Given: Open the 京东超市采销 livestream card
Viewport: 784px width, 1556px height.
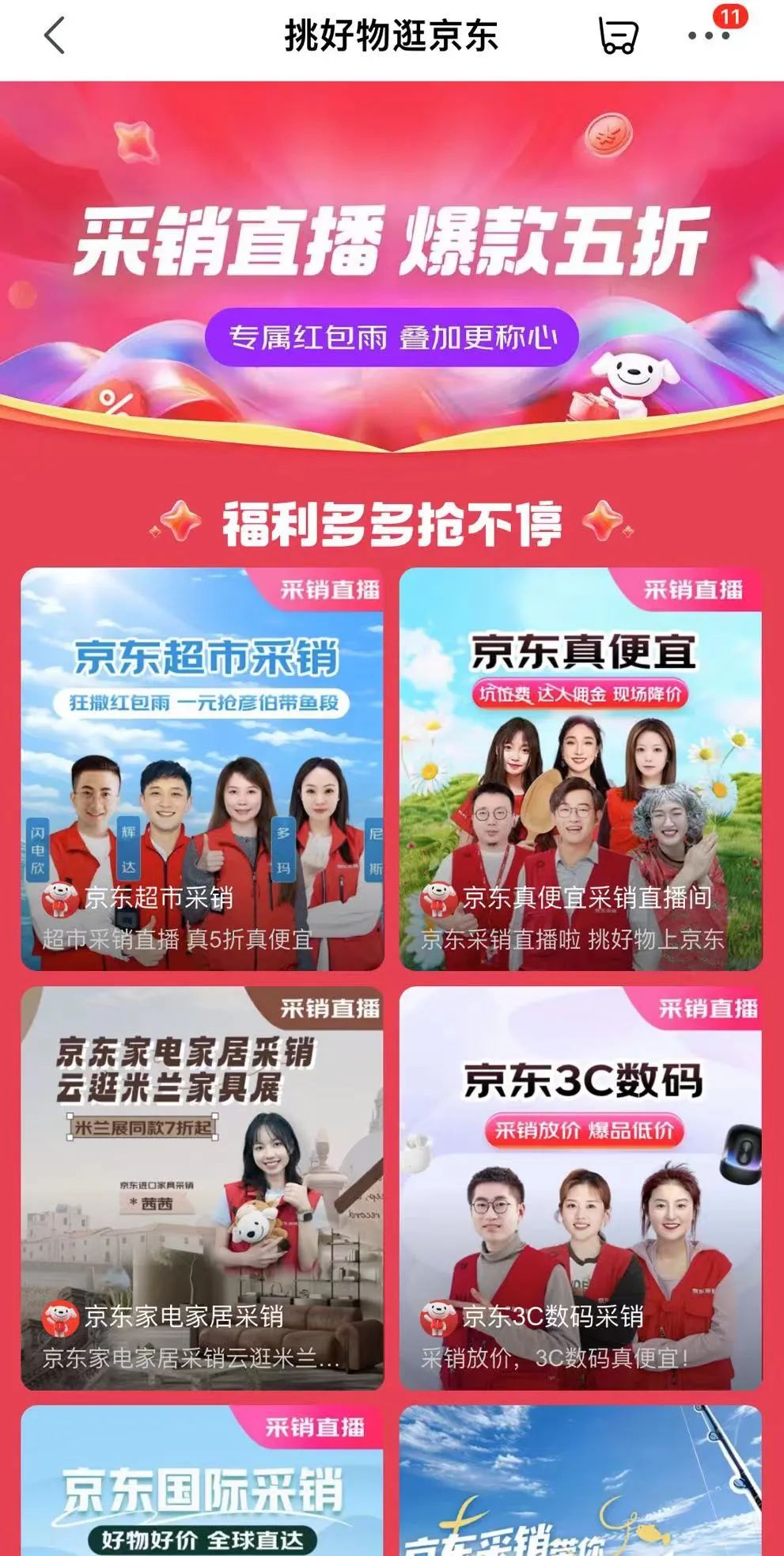Looking at the screenshot, I should pyautogui.click(x=203, y=769).
